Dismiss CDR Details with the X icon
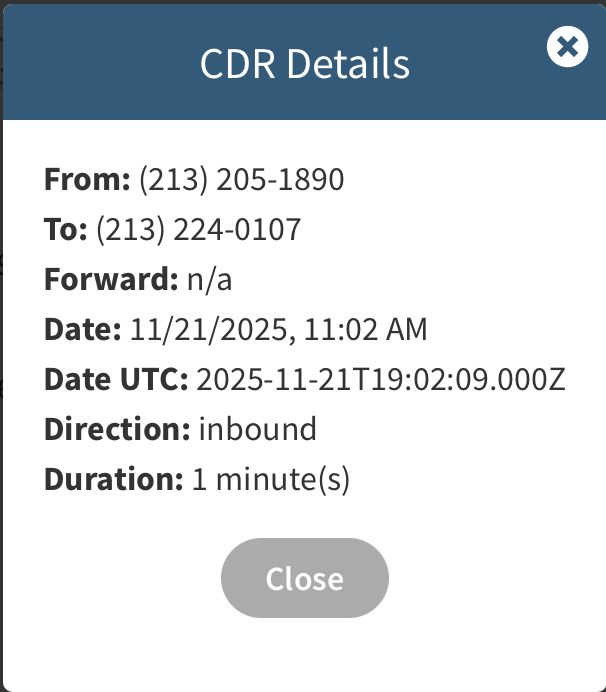 (567, 46)
